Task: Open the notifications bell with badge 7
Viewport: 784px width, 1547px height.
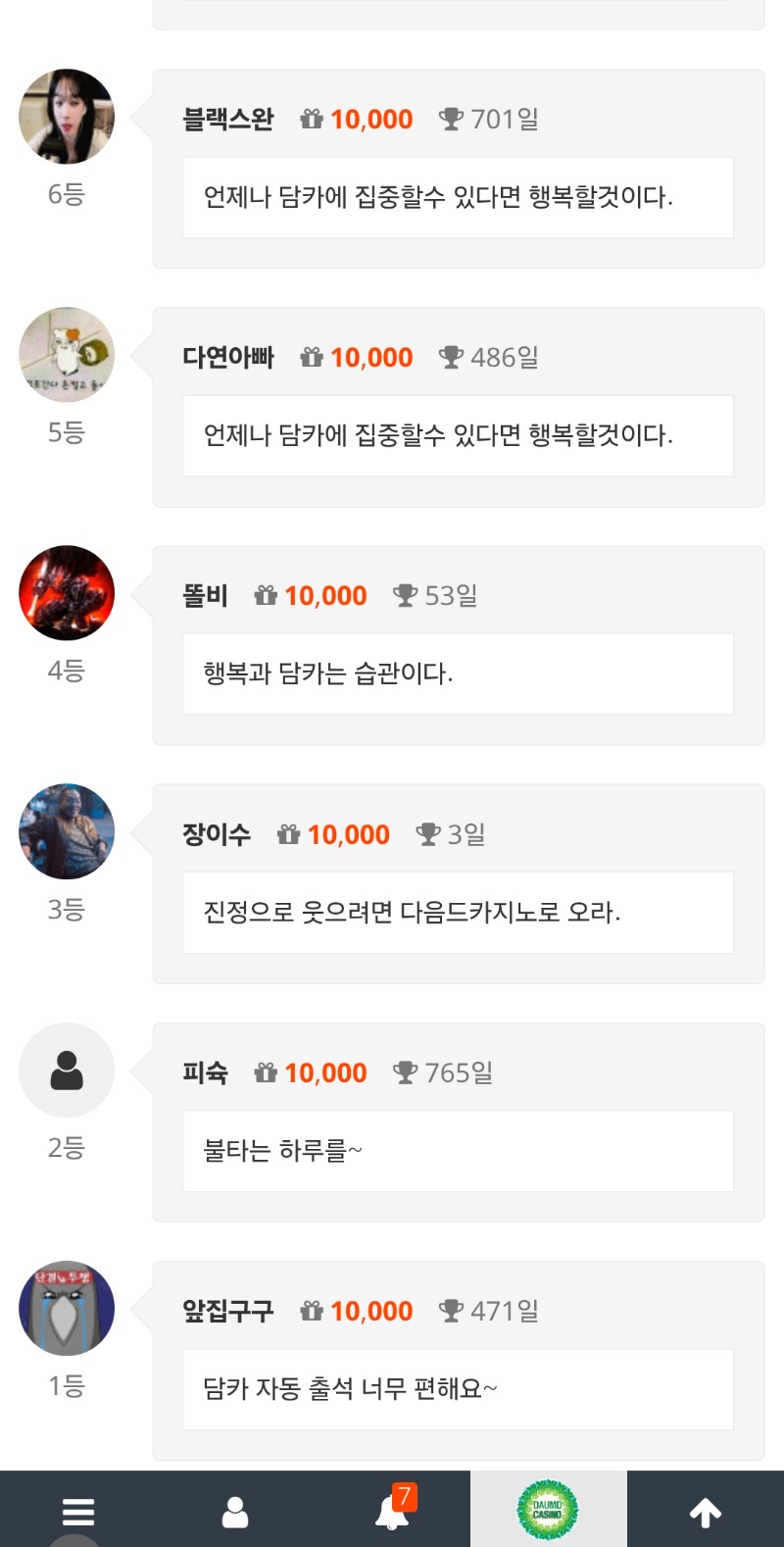Action: coord(392,1512)
